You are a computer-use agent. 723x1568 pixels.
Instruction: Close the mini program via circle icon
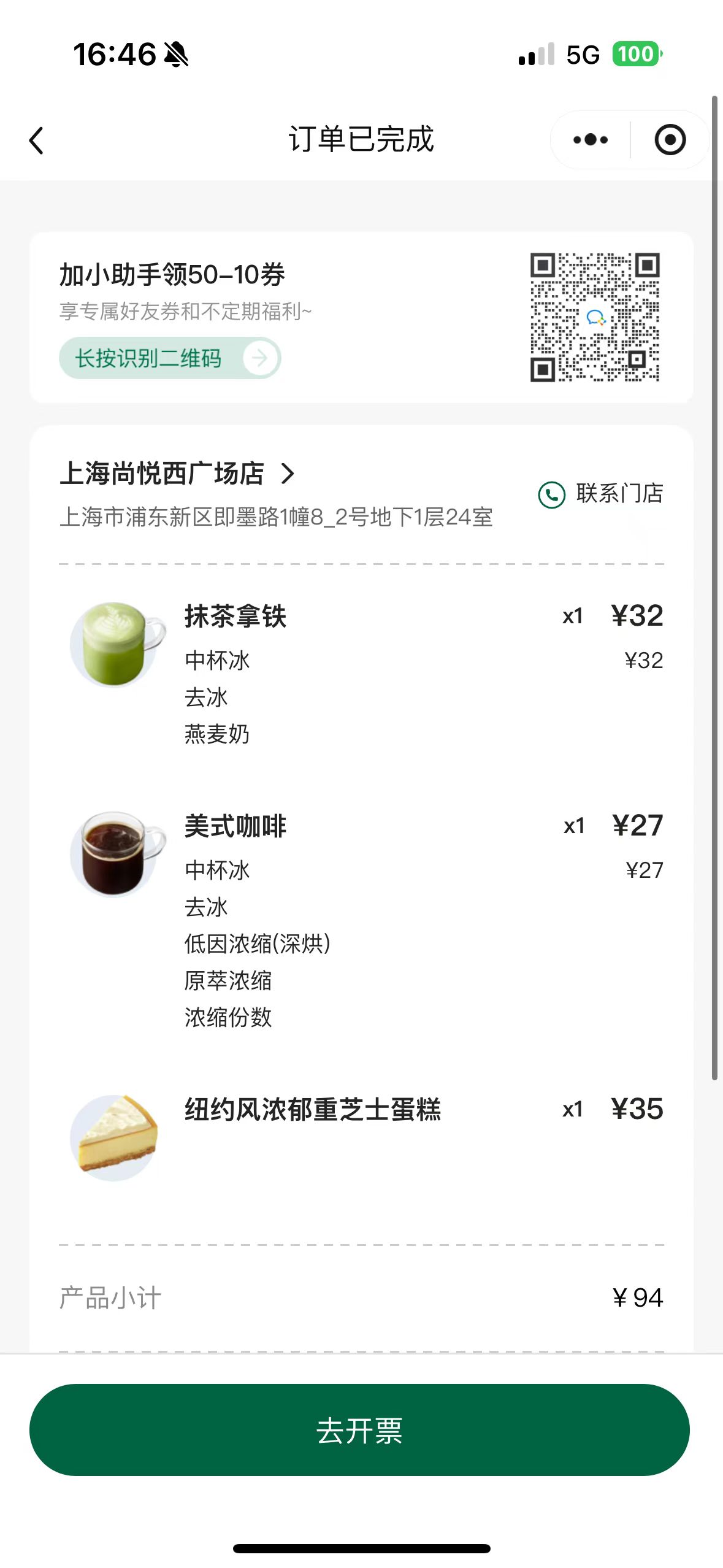[x=670, y=140]
